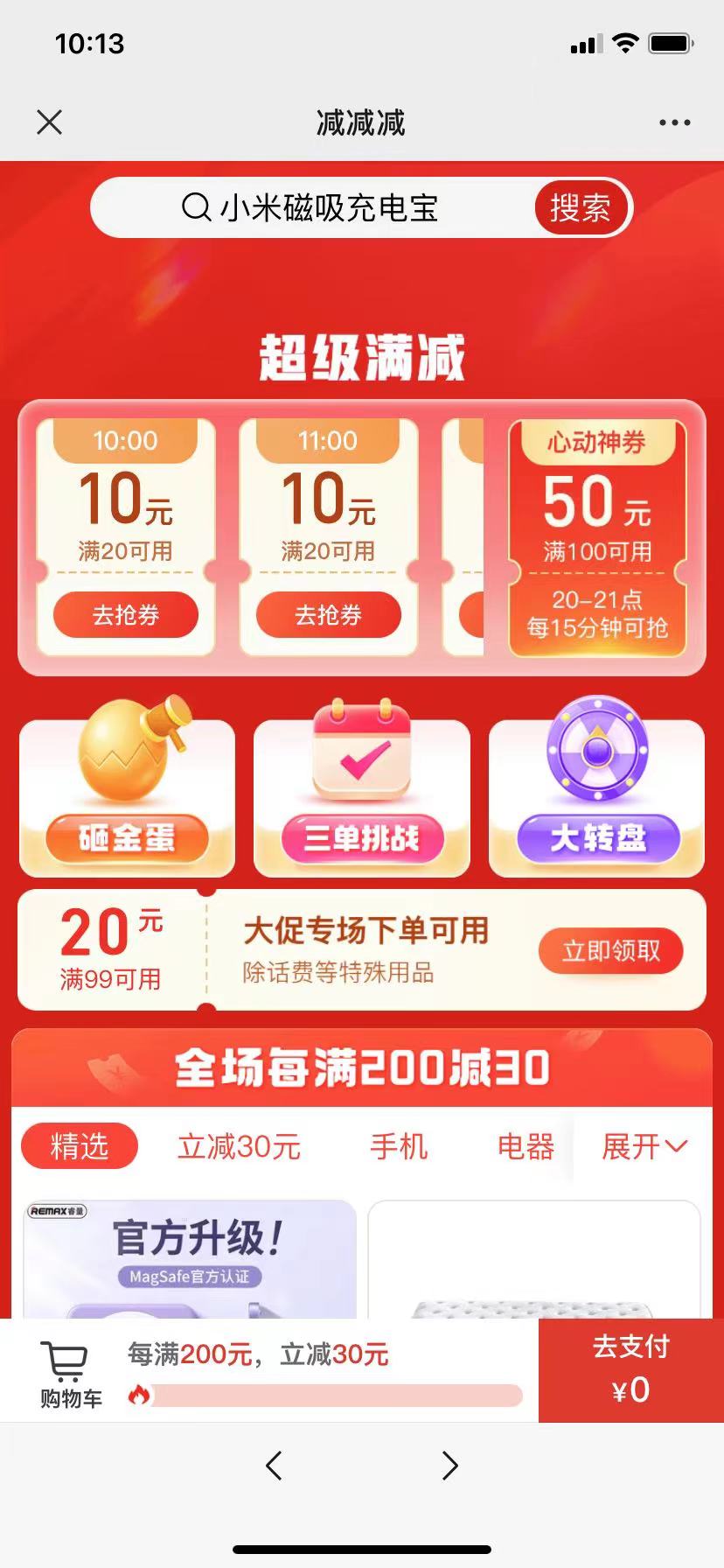Open the 砸金蛋 game
The image size is (724, 1568).
pos(127,797)
